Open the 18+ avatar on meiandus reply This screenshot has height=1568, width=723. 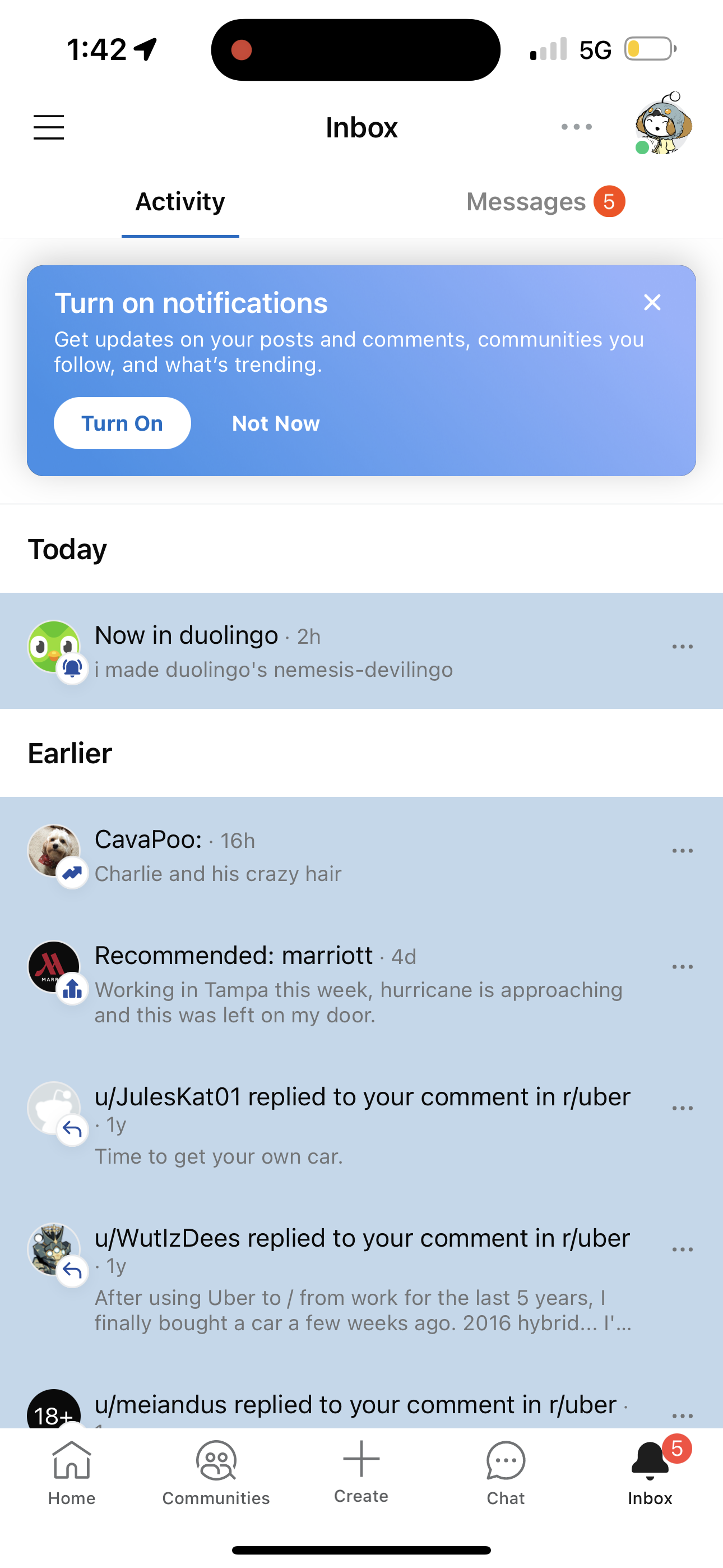(x=54, y=1412)
